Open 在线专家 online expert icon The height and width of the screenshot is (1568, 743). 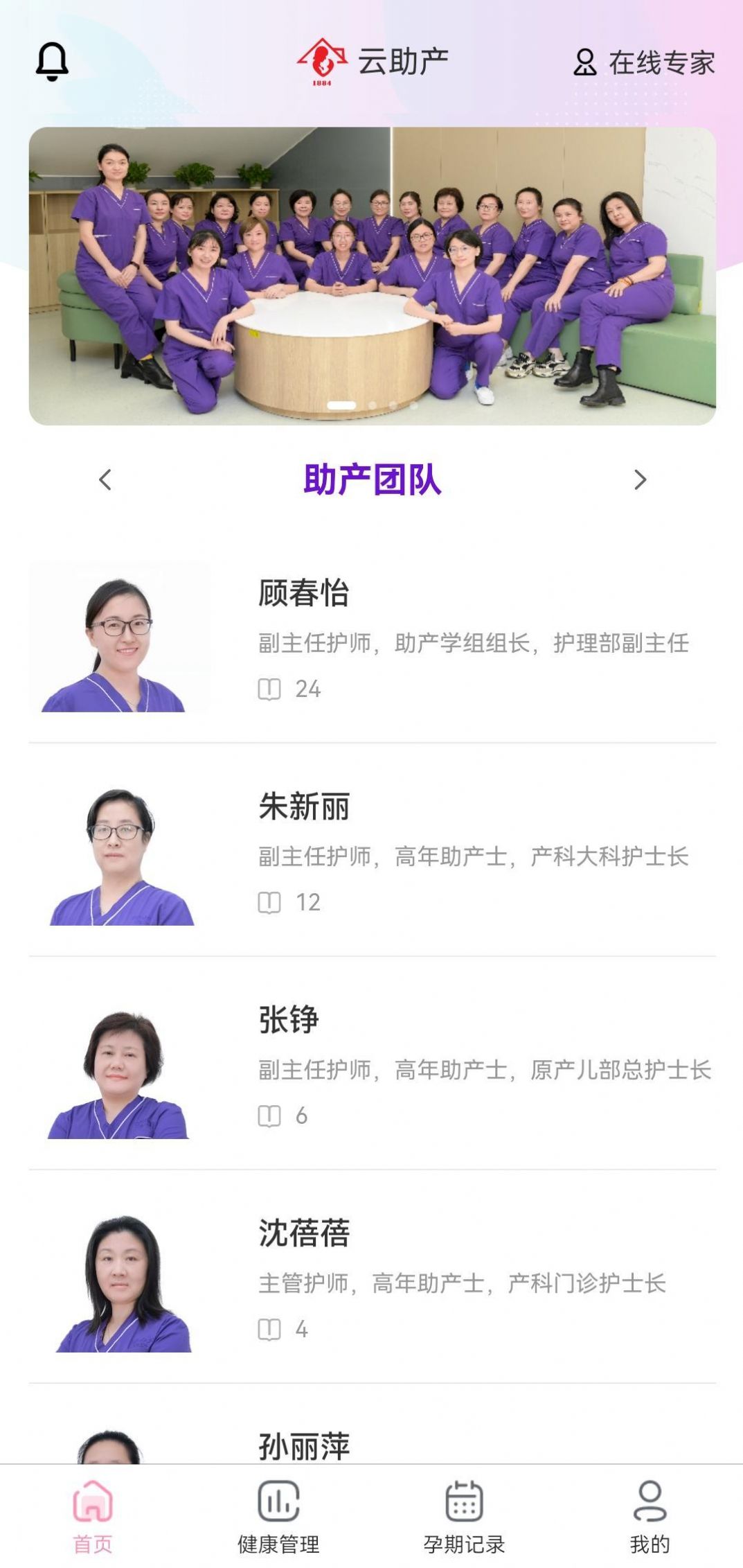[585, 64]
